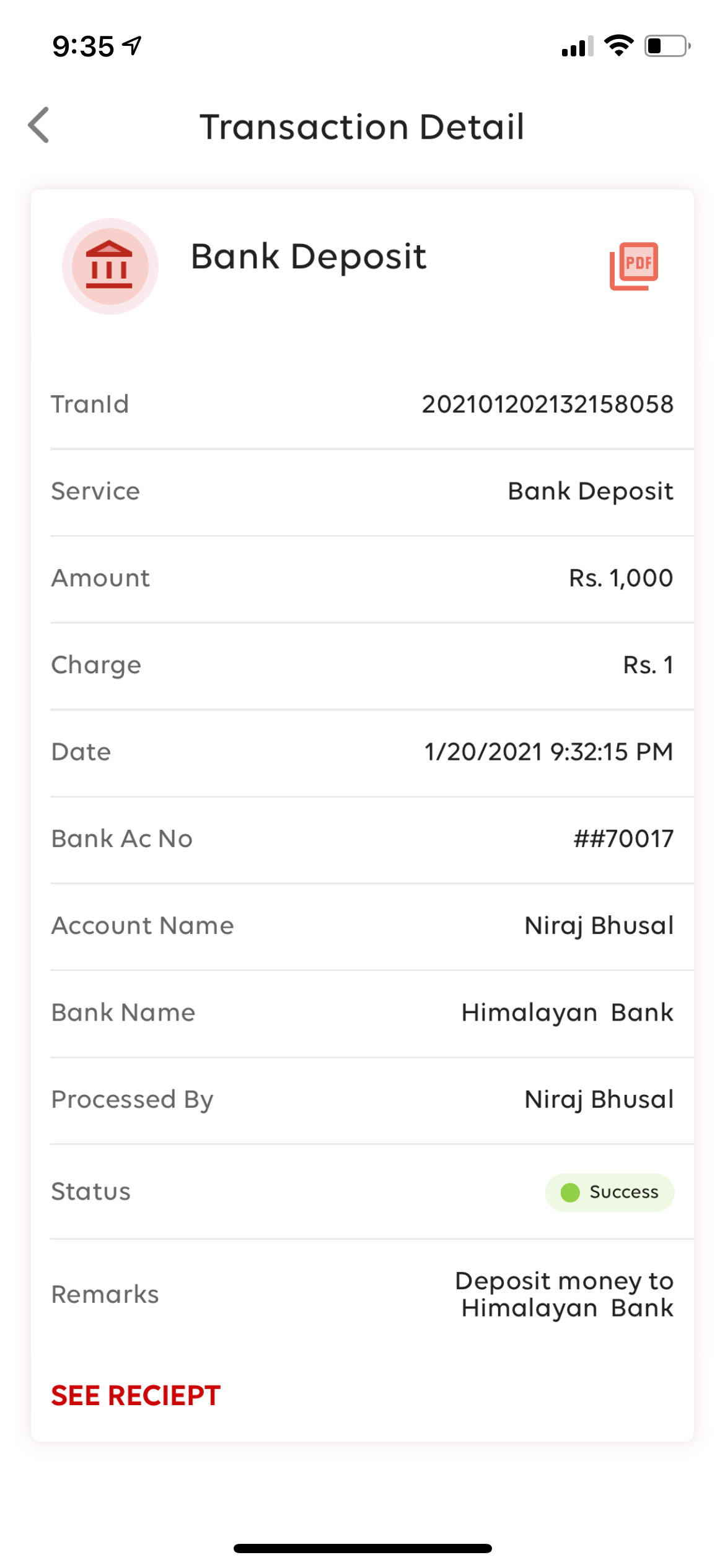The width and height of the screenshot is (725, 1568).
Task: Tap the Success status badge
Action: [x=609, y=1191]
